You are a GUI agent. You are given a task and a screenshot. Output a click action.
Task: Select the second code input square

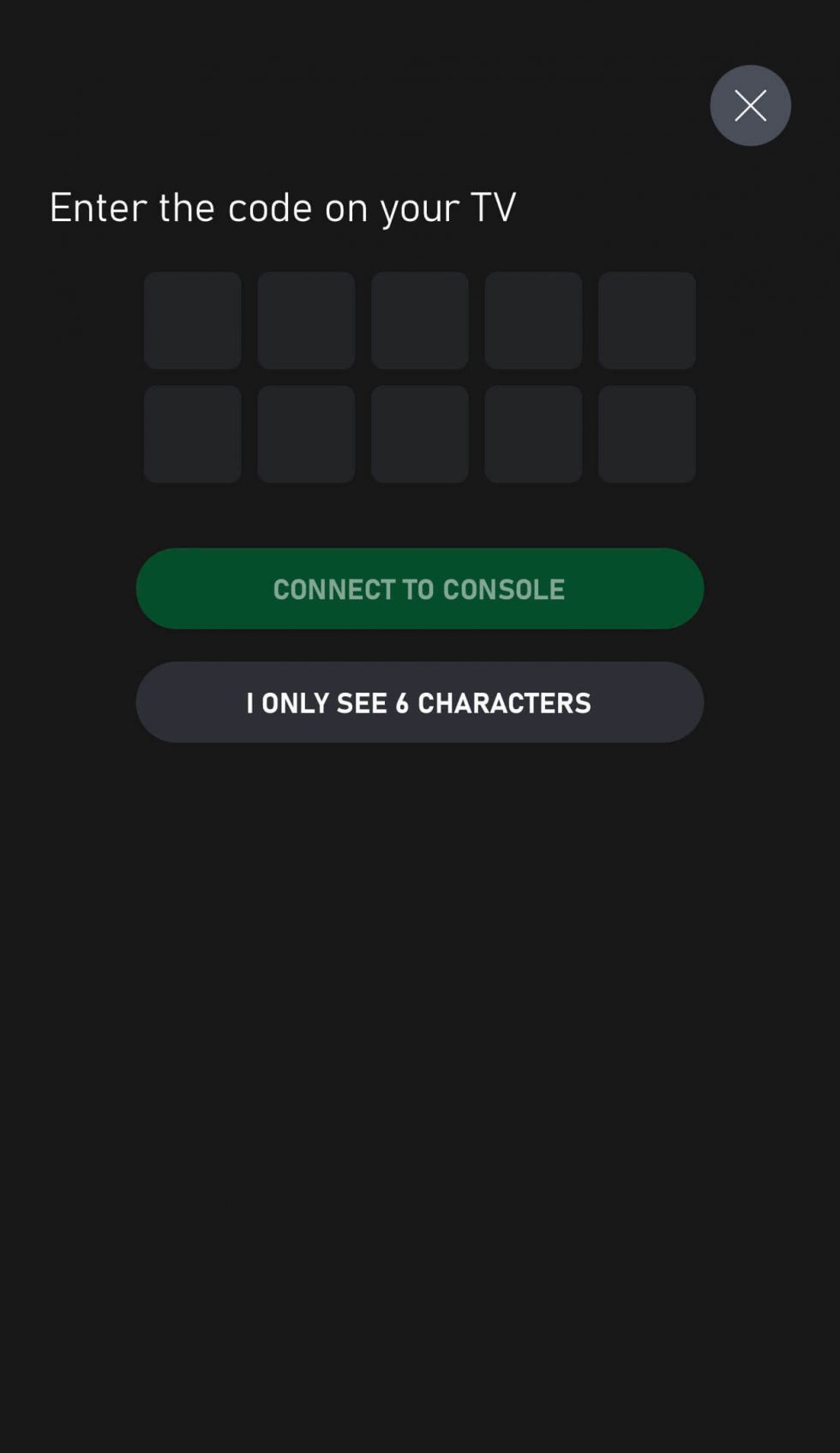pyautogui.click(x=306, y=320)
